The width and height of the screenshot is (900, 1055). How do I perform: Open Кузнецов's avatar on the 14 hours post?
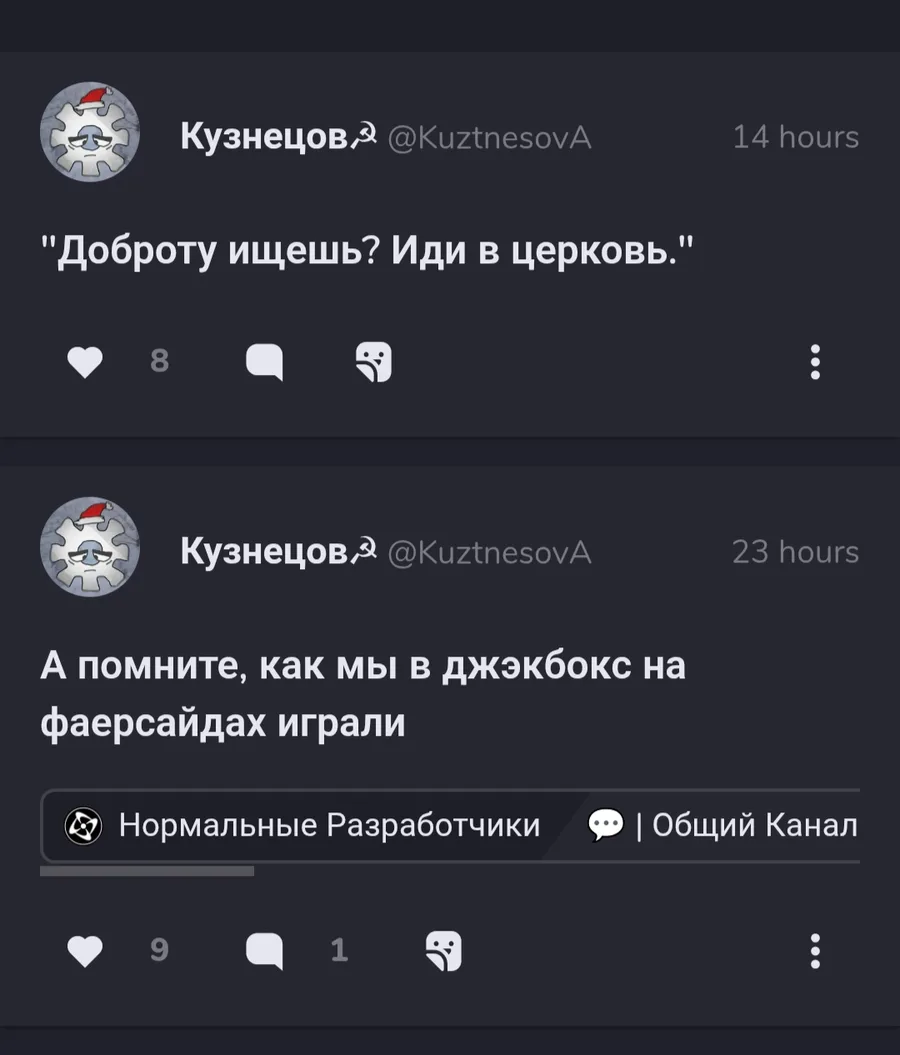point(89,132)
